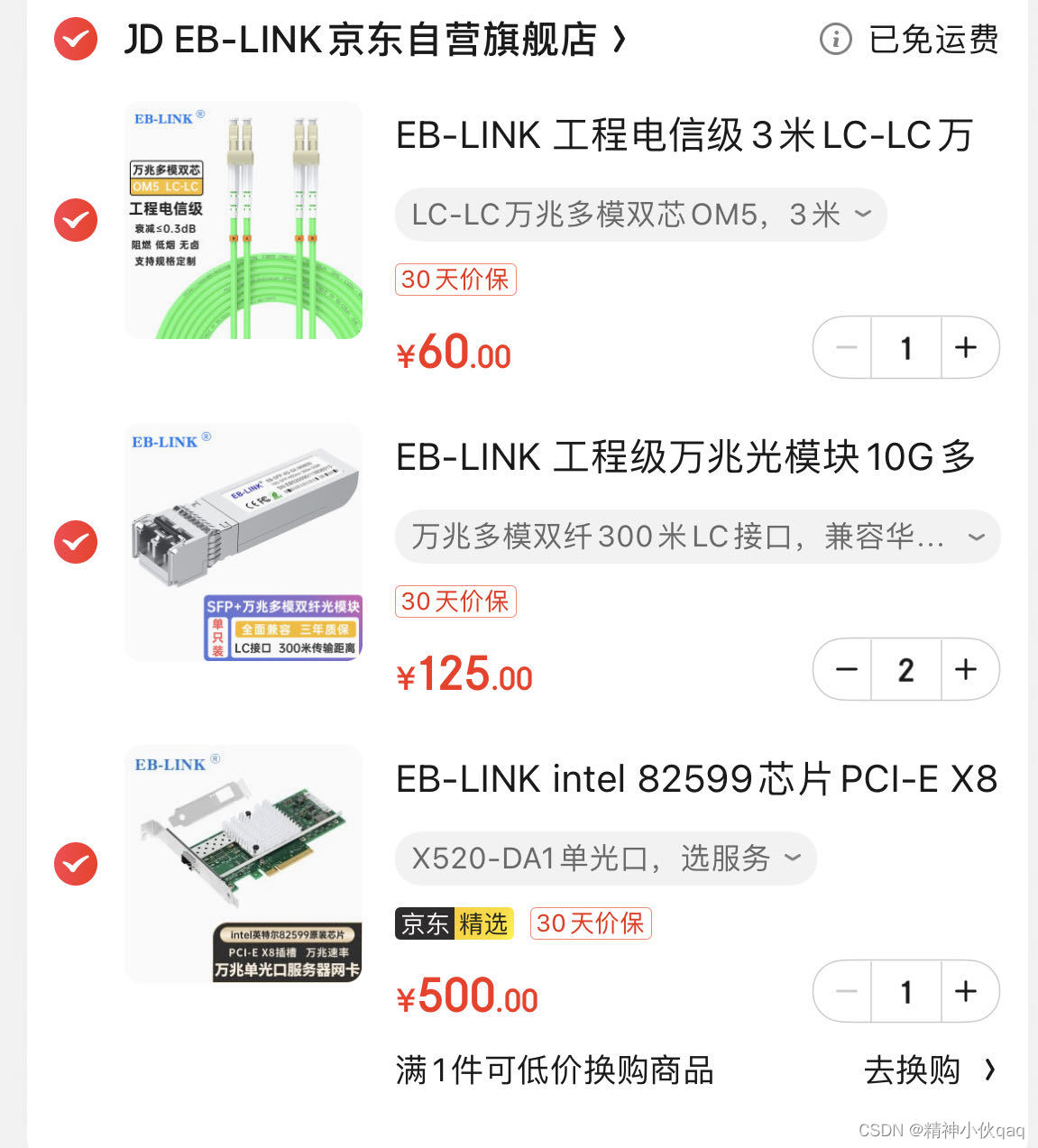View the optical module product thumbnail
The height and width of the screenshot is (1148, 1038).
coord(243,542)
